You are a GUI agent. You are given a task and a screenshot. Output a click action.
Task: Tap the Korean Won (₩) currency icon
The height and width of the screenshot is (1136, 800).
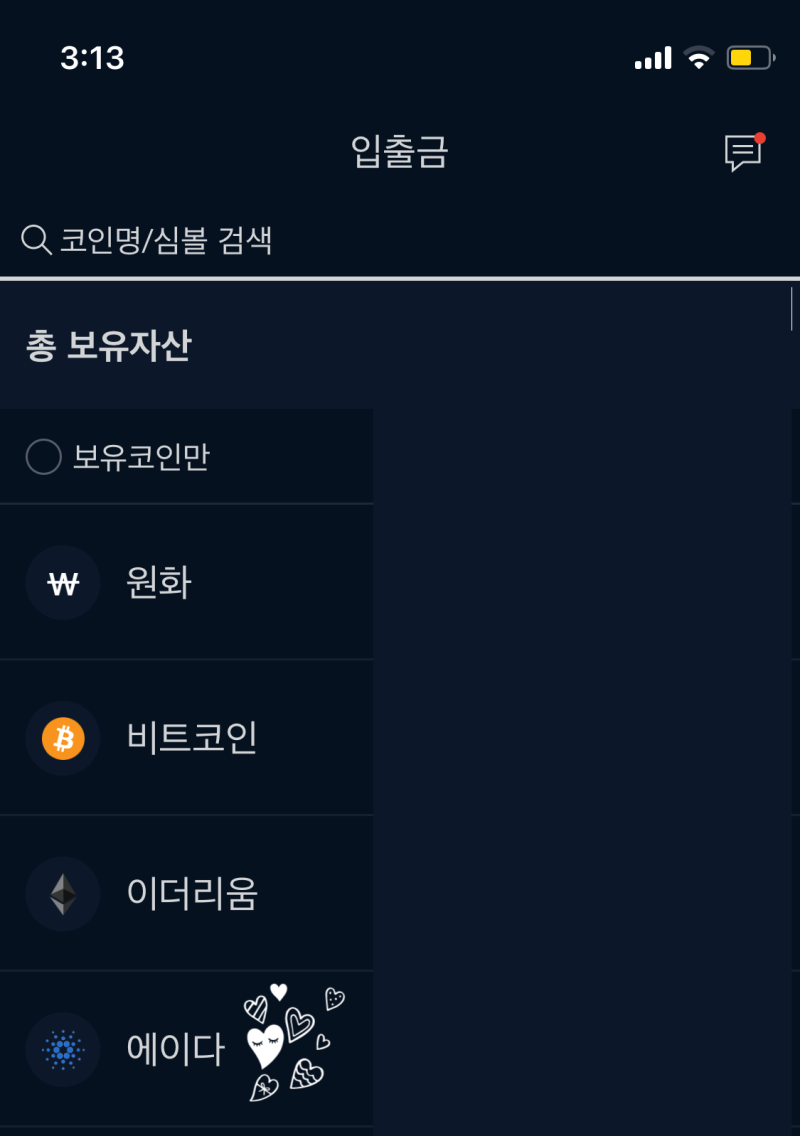pyautogui.click(x=62, y=582)
